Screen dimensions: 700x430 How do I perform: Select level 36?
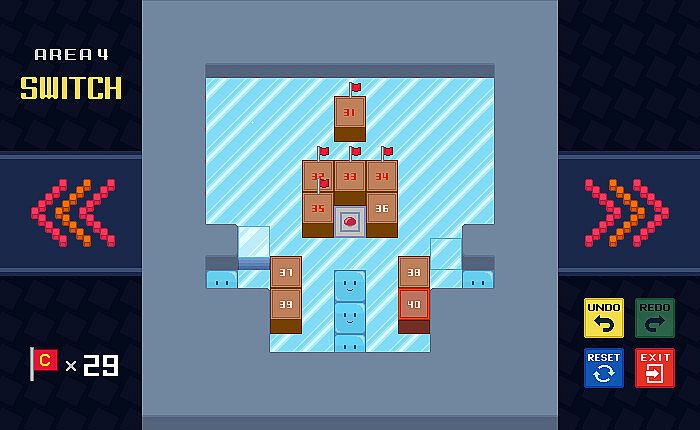(x=382, y=208)
